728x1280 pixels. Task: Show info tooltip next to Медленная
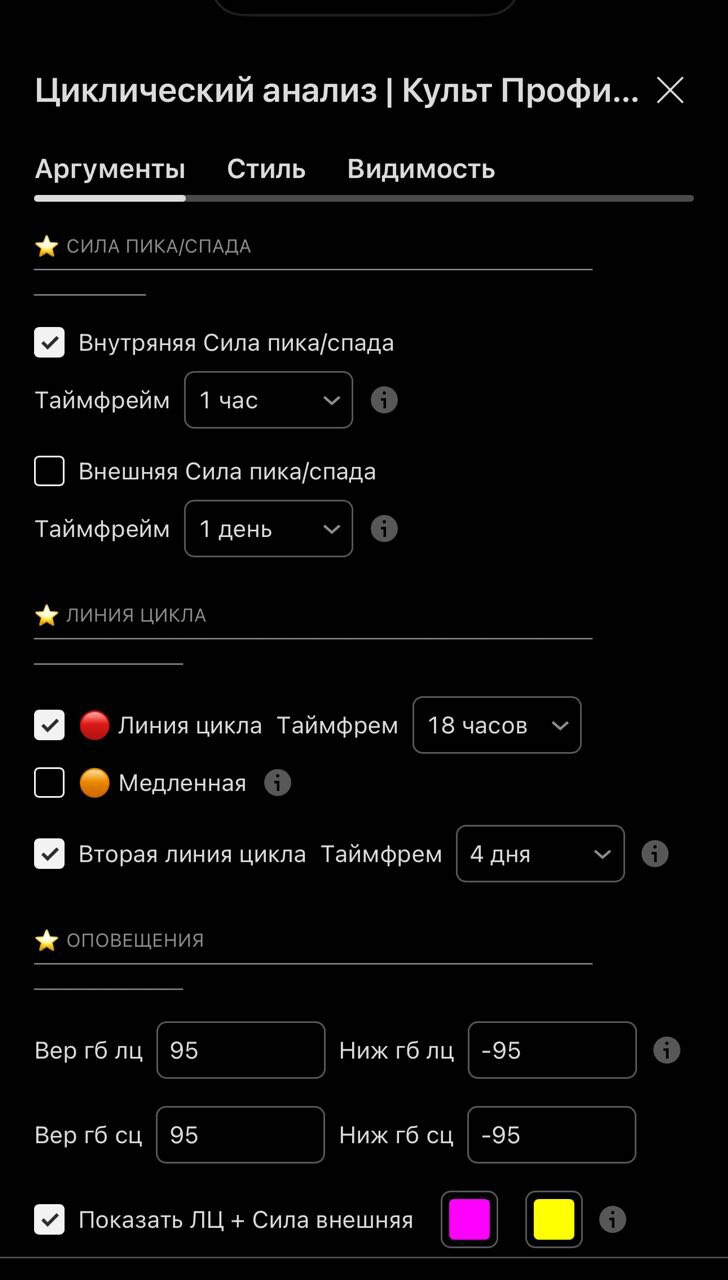[277, 783]
